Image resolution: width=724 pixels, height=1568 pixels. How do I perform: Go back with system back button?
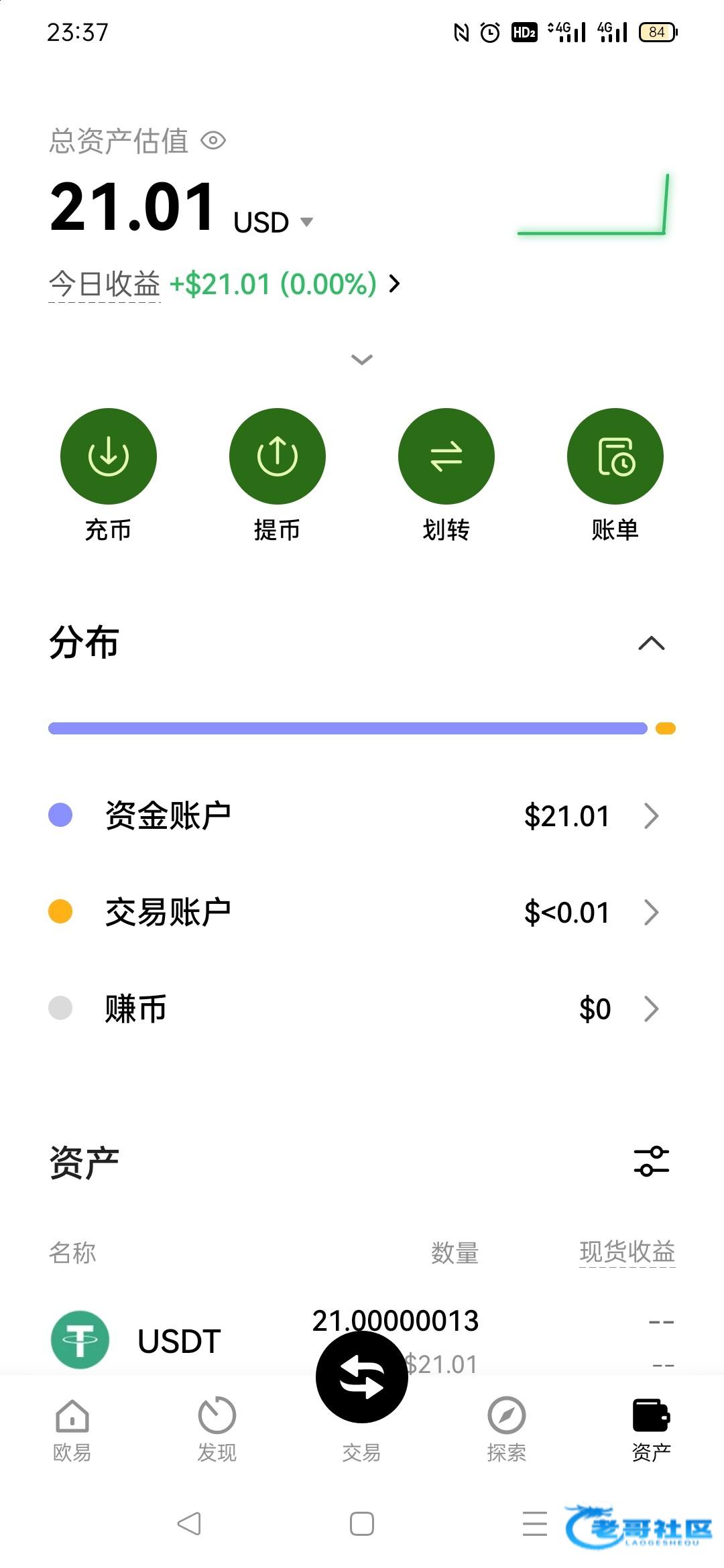coord(189,1523)
